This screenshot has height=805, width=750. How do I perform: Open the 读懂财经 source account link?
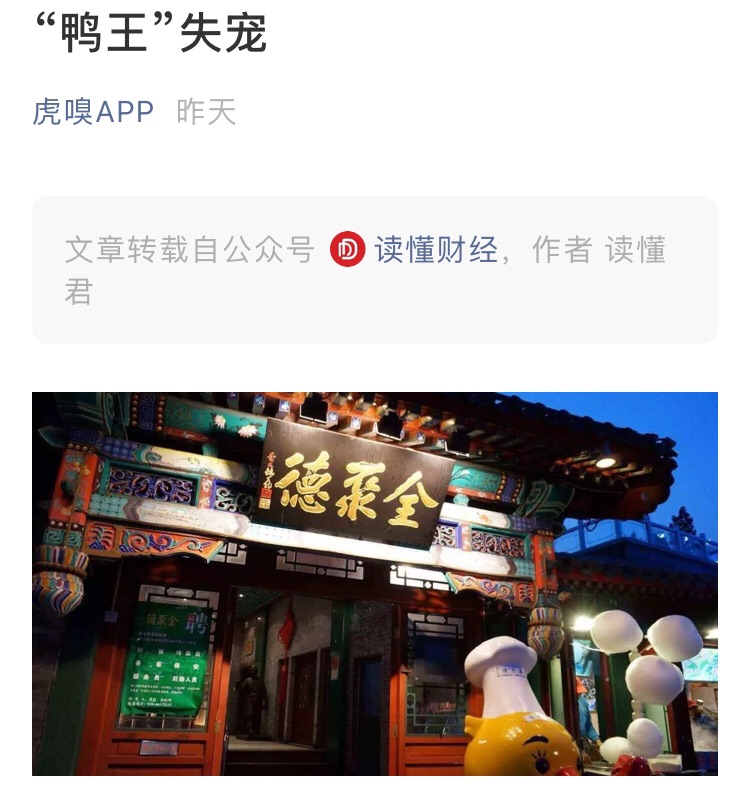(436, 250)
